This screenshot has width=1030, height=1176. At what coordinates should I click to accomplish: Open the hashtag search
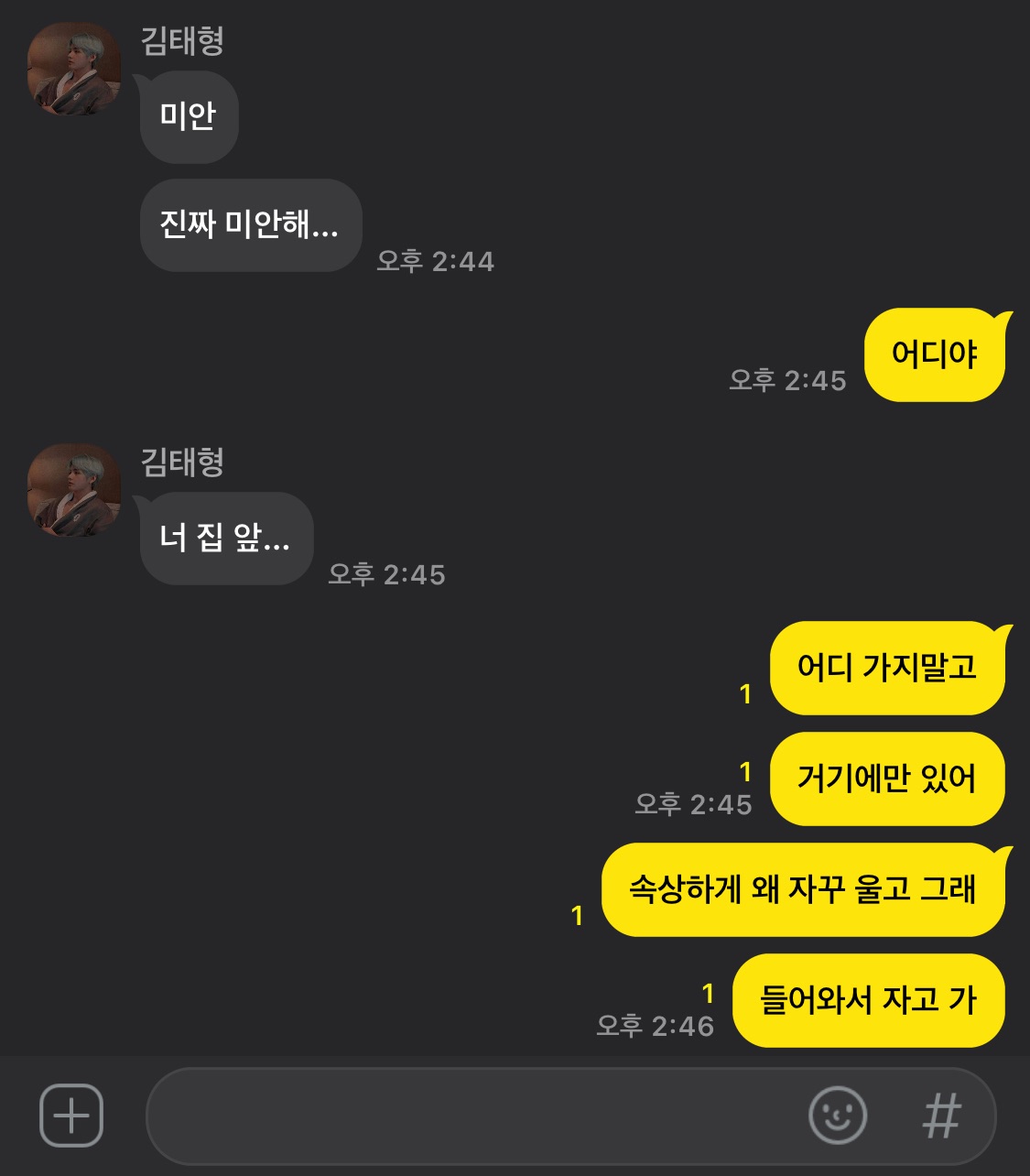click(941, 1116)
